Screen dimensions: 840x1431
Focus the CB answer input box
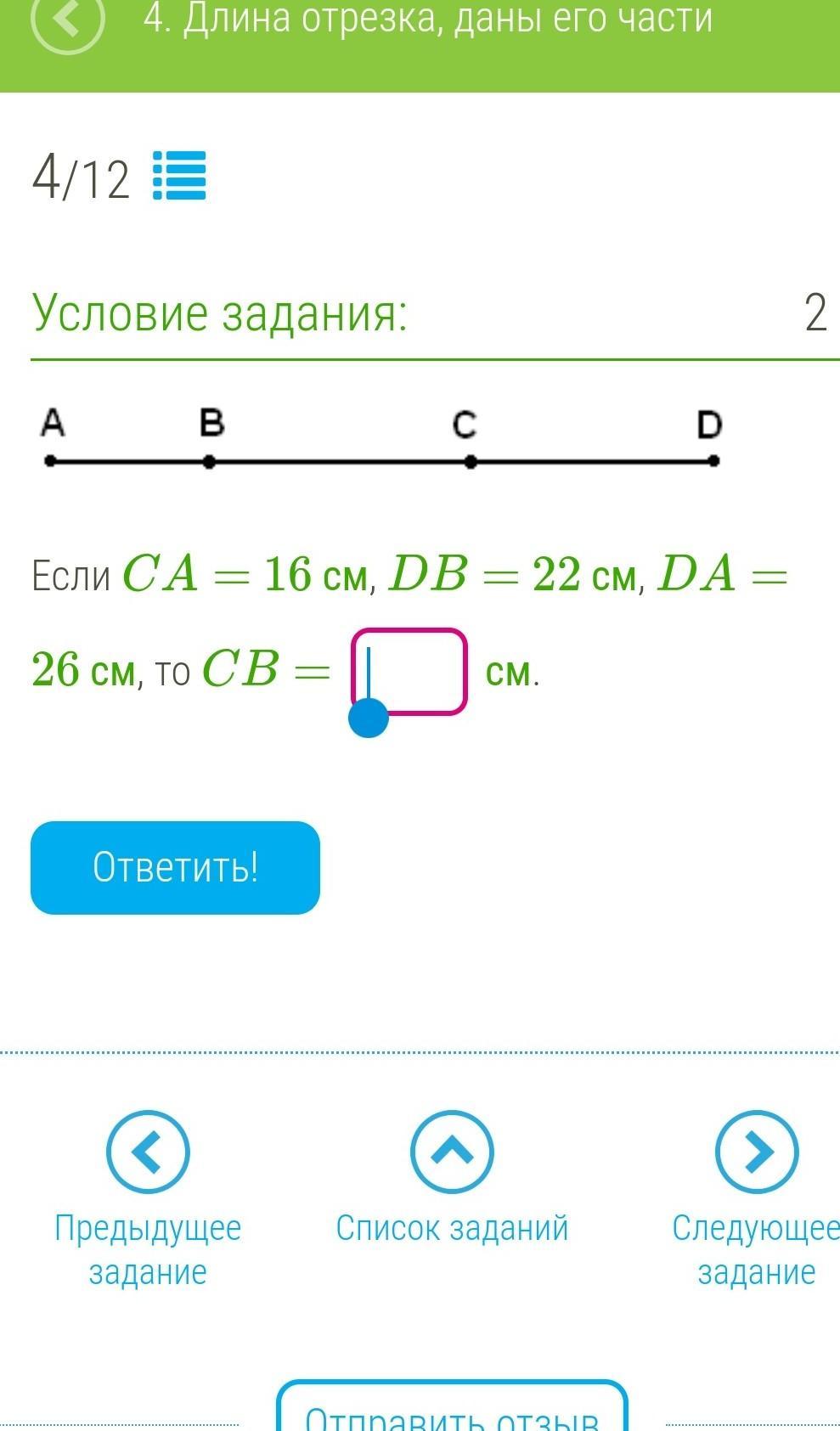coord(409,671)
